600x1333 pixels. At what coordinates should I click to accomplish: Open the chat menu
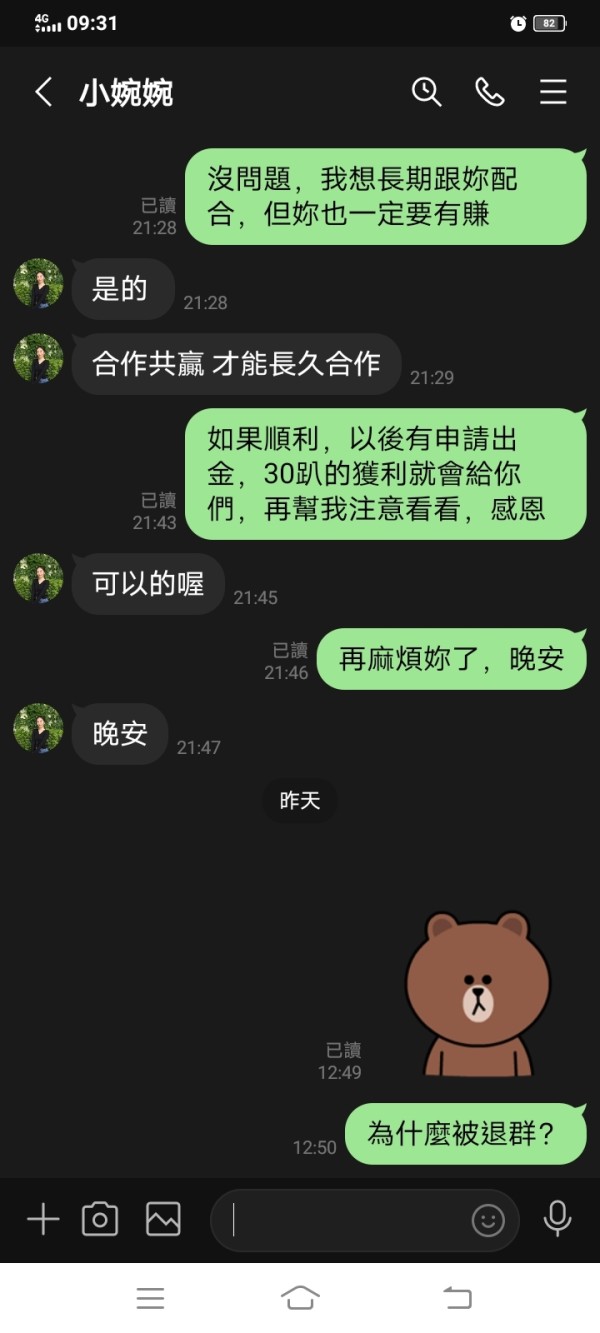[x=553, y=93]
